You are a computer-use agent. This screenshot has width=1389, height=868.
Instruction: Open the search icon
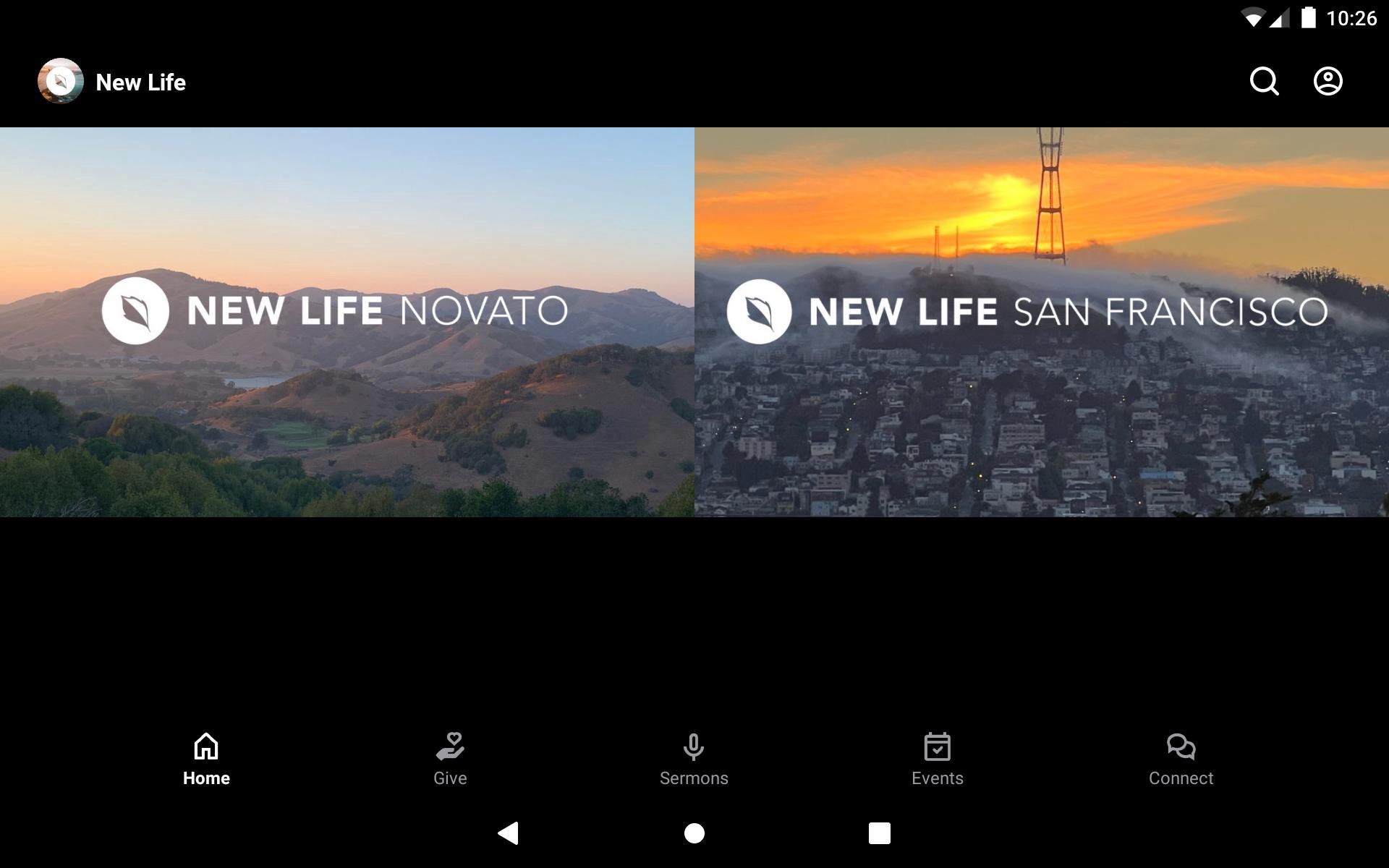pos(1264,82)
